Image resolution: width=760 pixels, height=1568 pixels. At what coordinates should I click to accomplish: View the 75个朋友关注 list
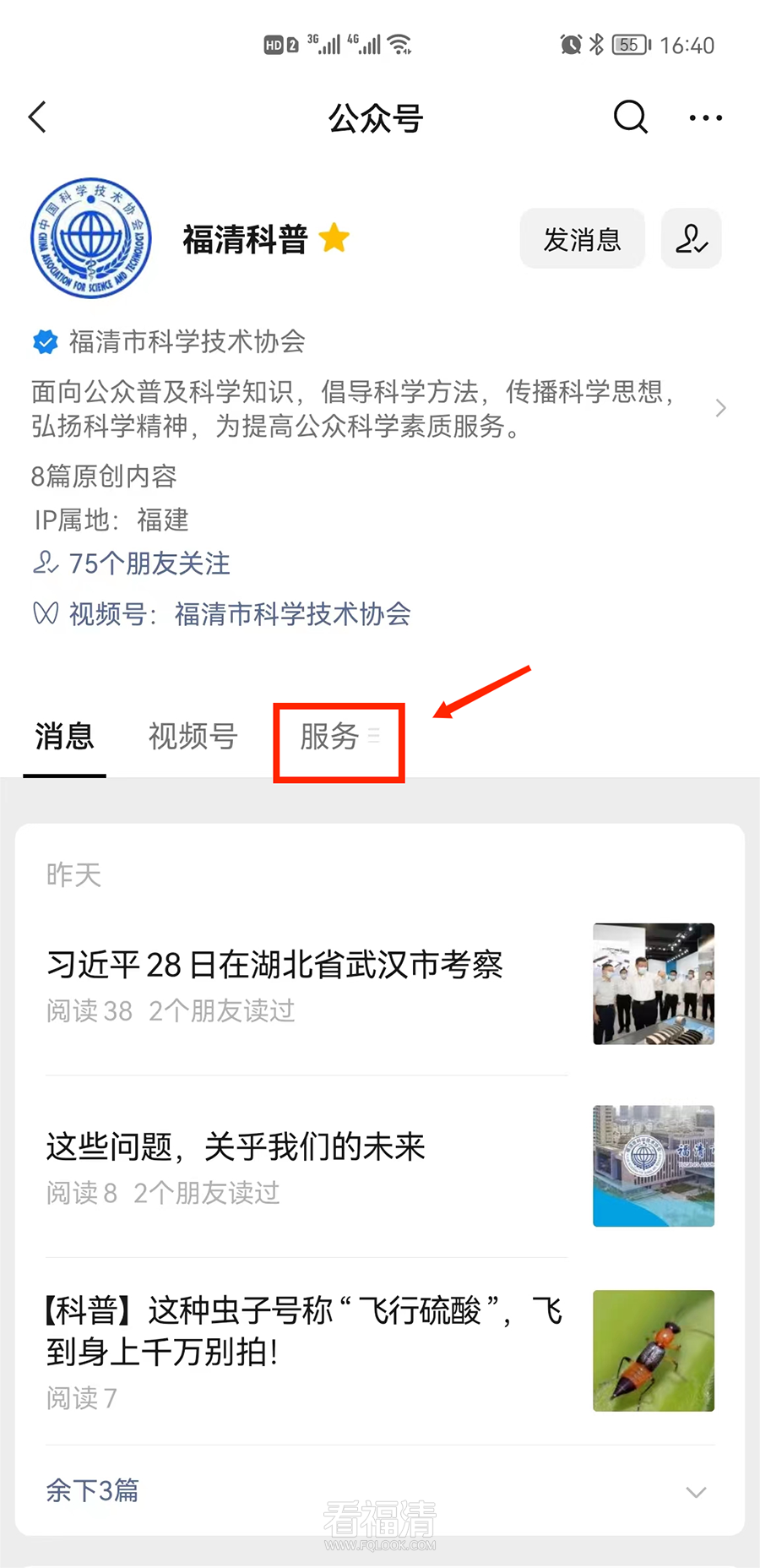click(x=149, y=563)
